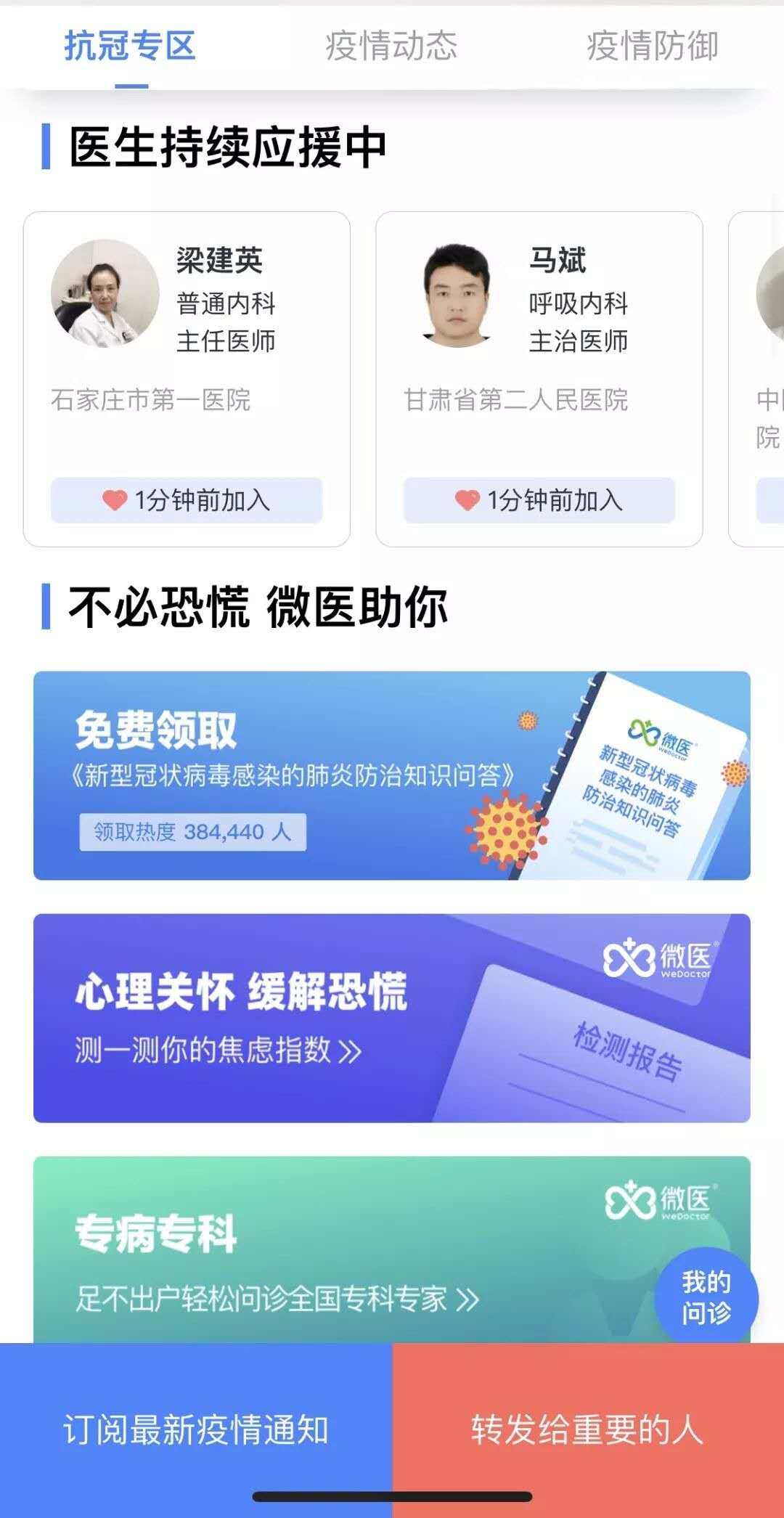Tap 转发给重要的人 to share

click(x=588, y=1429)
